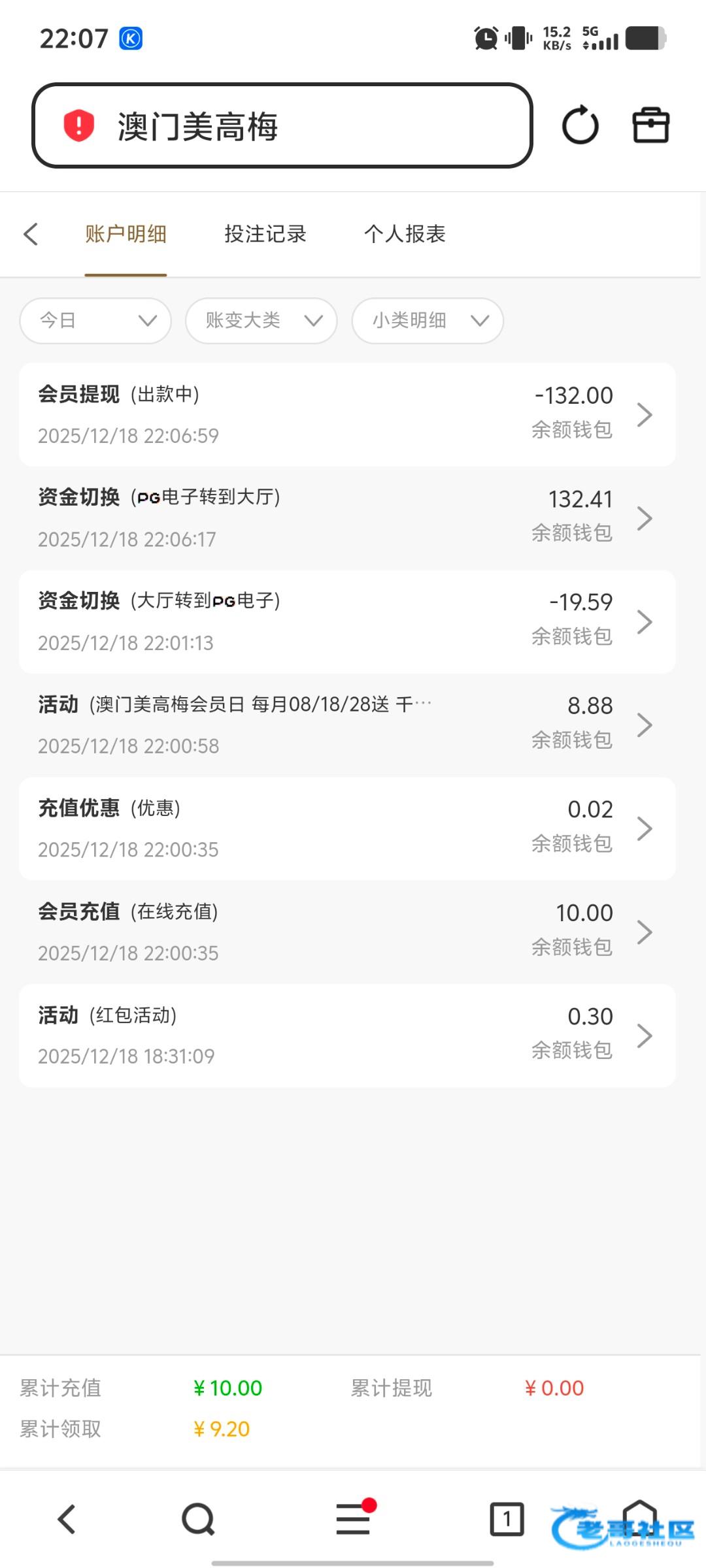Open the browser search in bottom bar
Screen dimensions: 706x1568
tap(198, 1519)
